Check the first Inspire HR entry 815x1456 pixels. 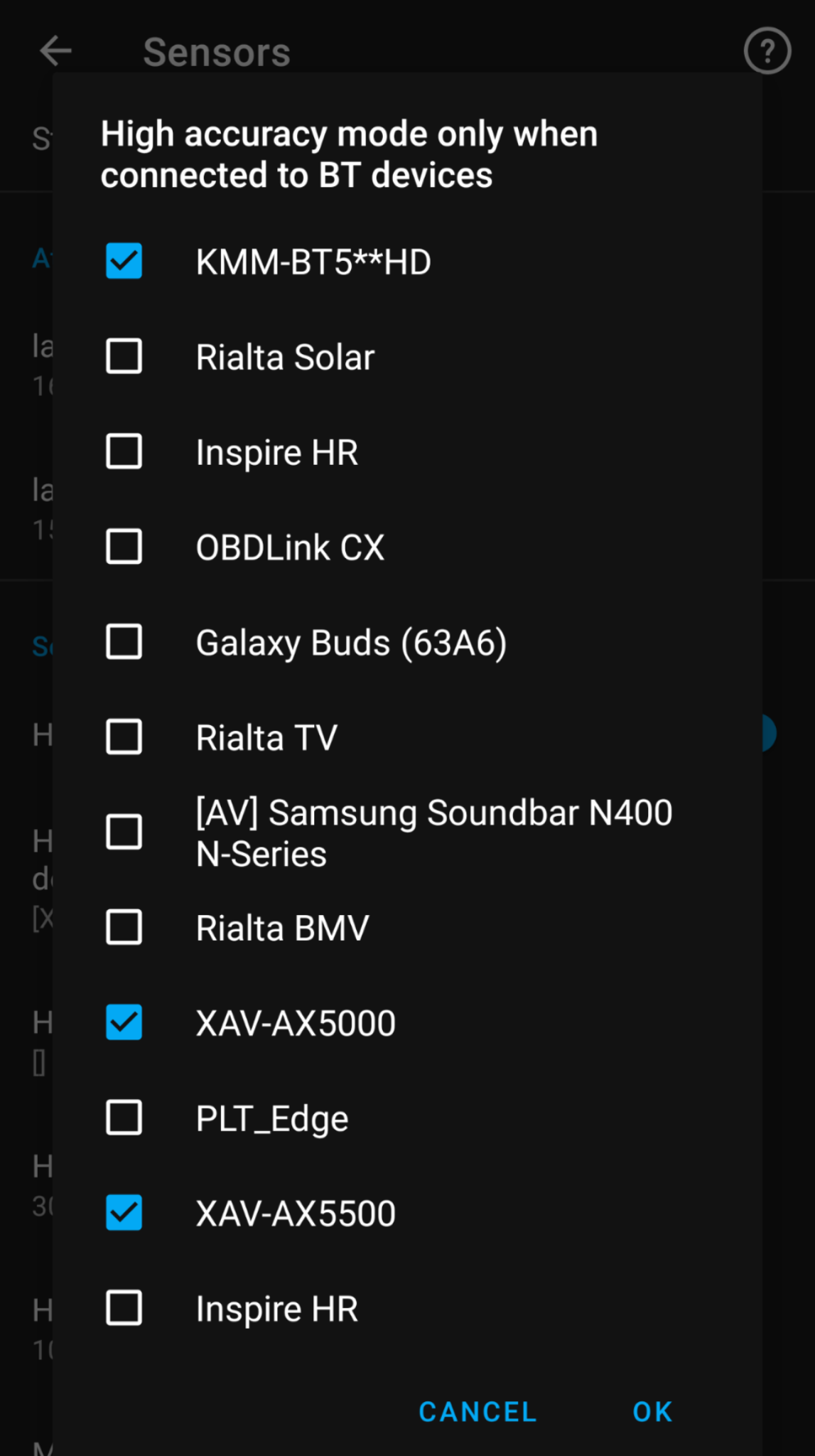tap(124, 451)
